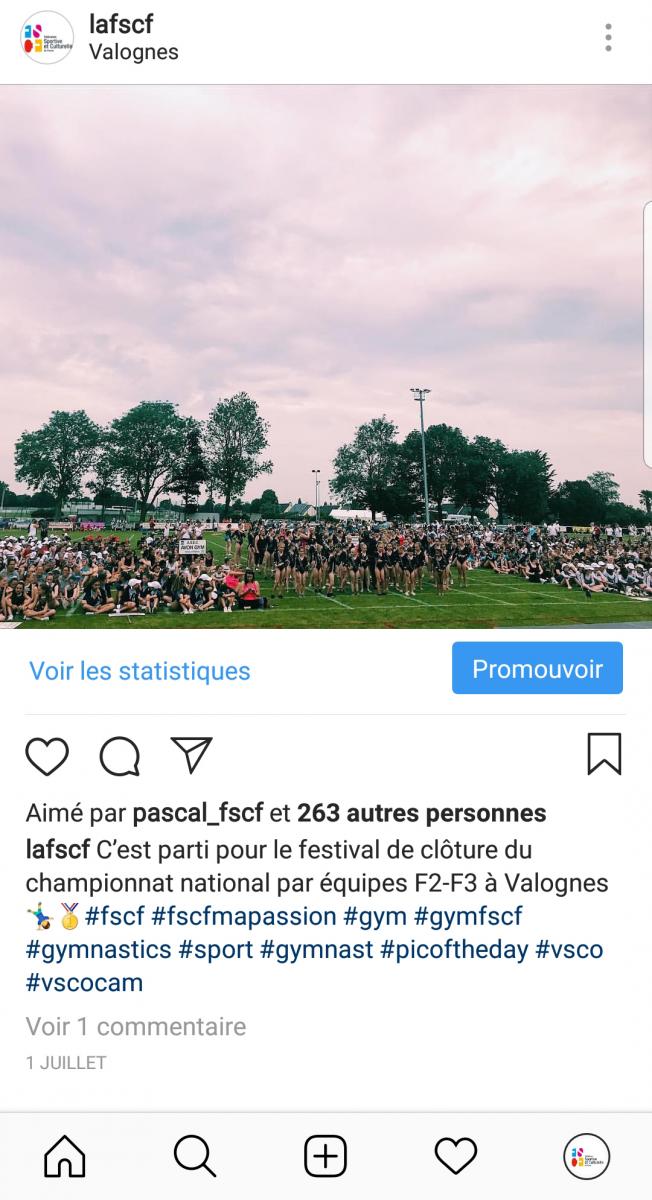This screenshot has width=652, height=1200.
Task: Open comments with the speech bubble icon
Action: click(120, 756)
